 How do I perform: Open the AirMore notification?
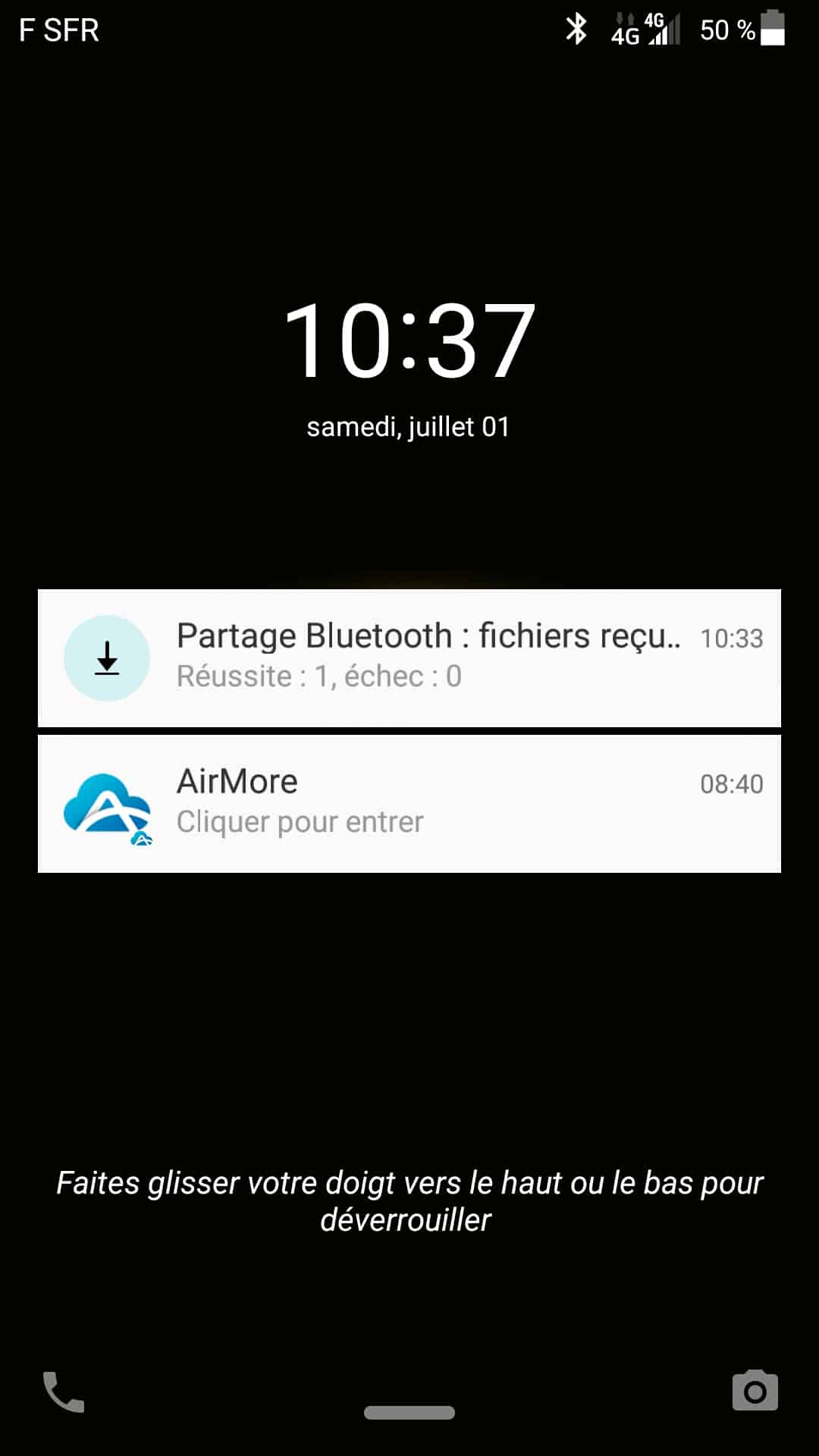[409, 804]
